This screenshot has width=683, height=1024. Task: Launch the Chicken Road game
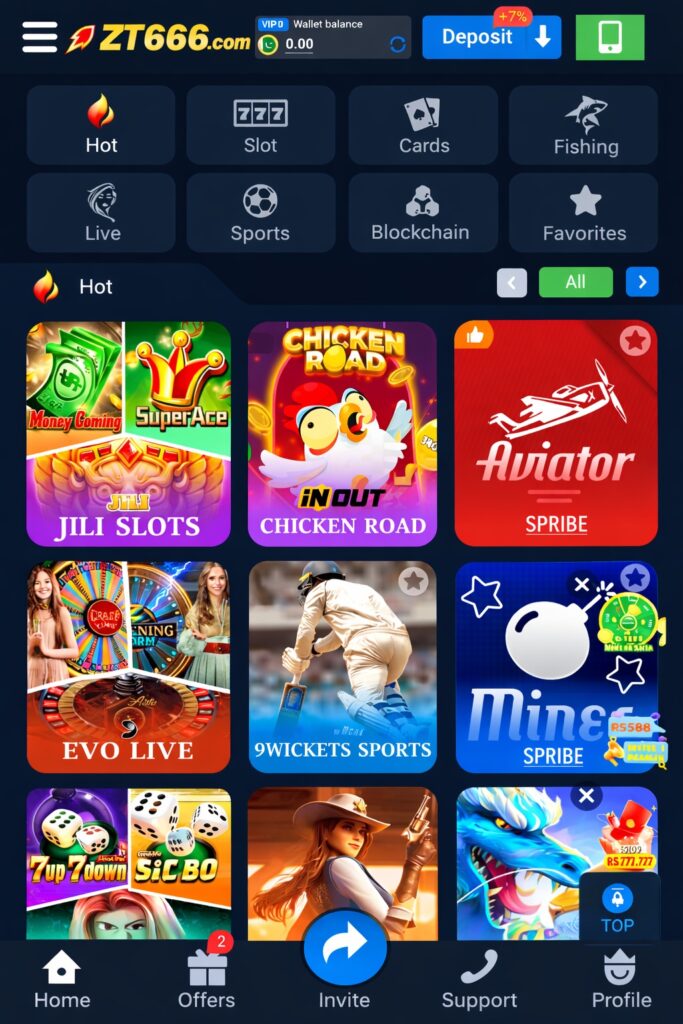coord(342,434)
